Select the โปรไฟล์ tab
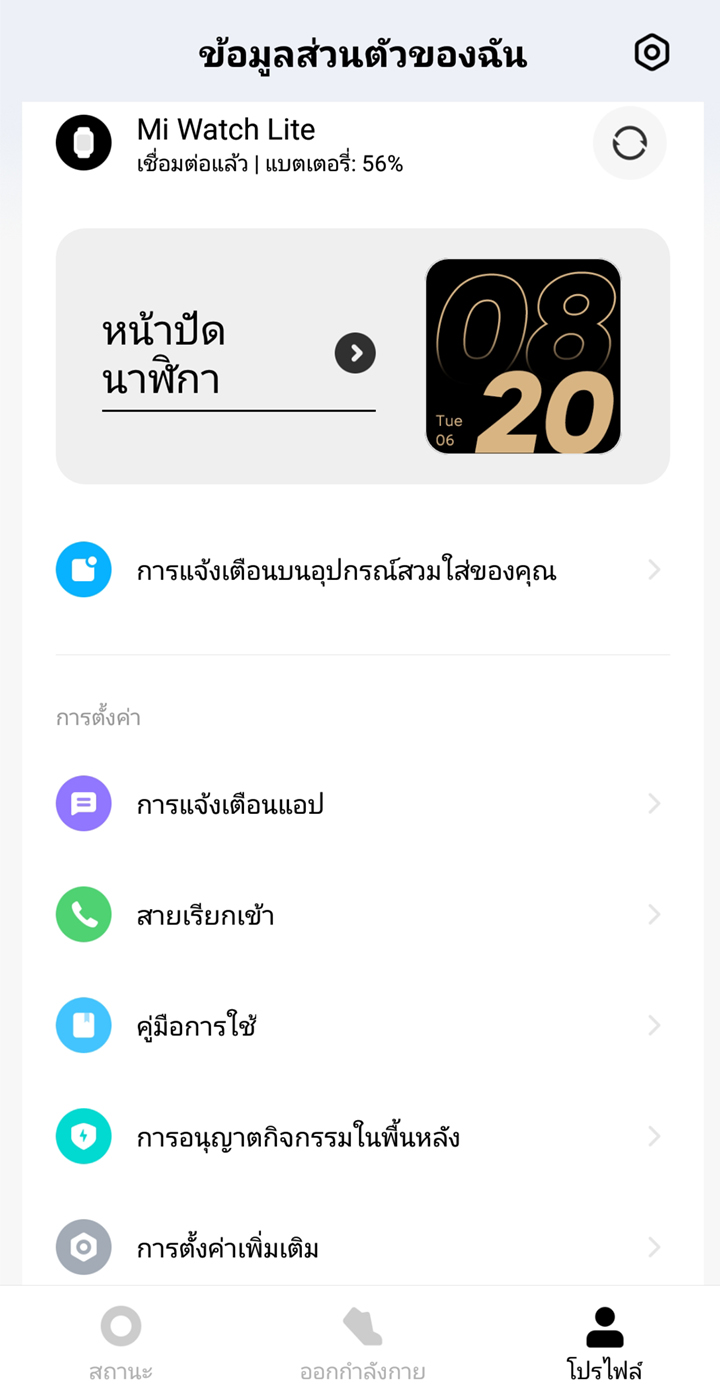The image size is (720, 1400). pos(604,1343)
